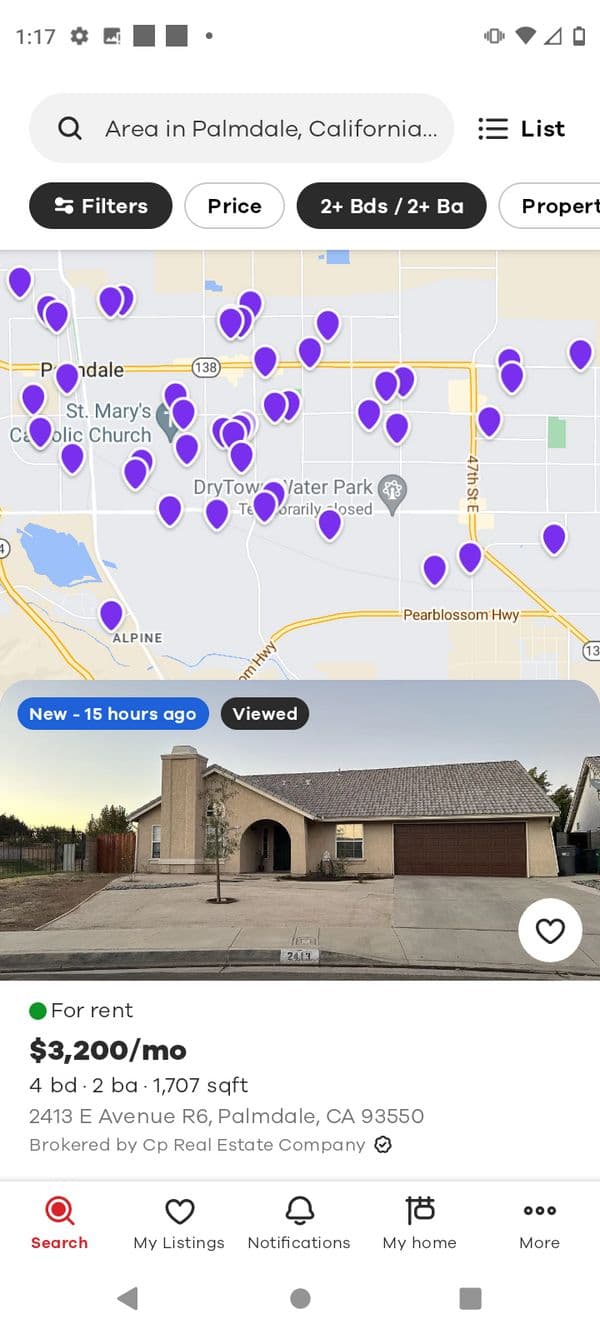Screen dimensions: 600x1333
Task: Select the Search tab
Action: [59, 1224]
